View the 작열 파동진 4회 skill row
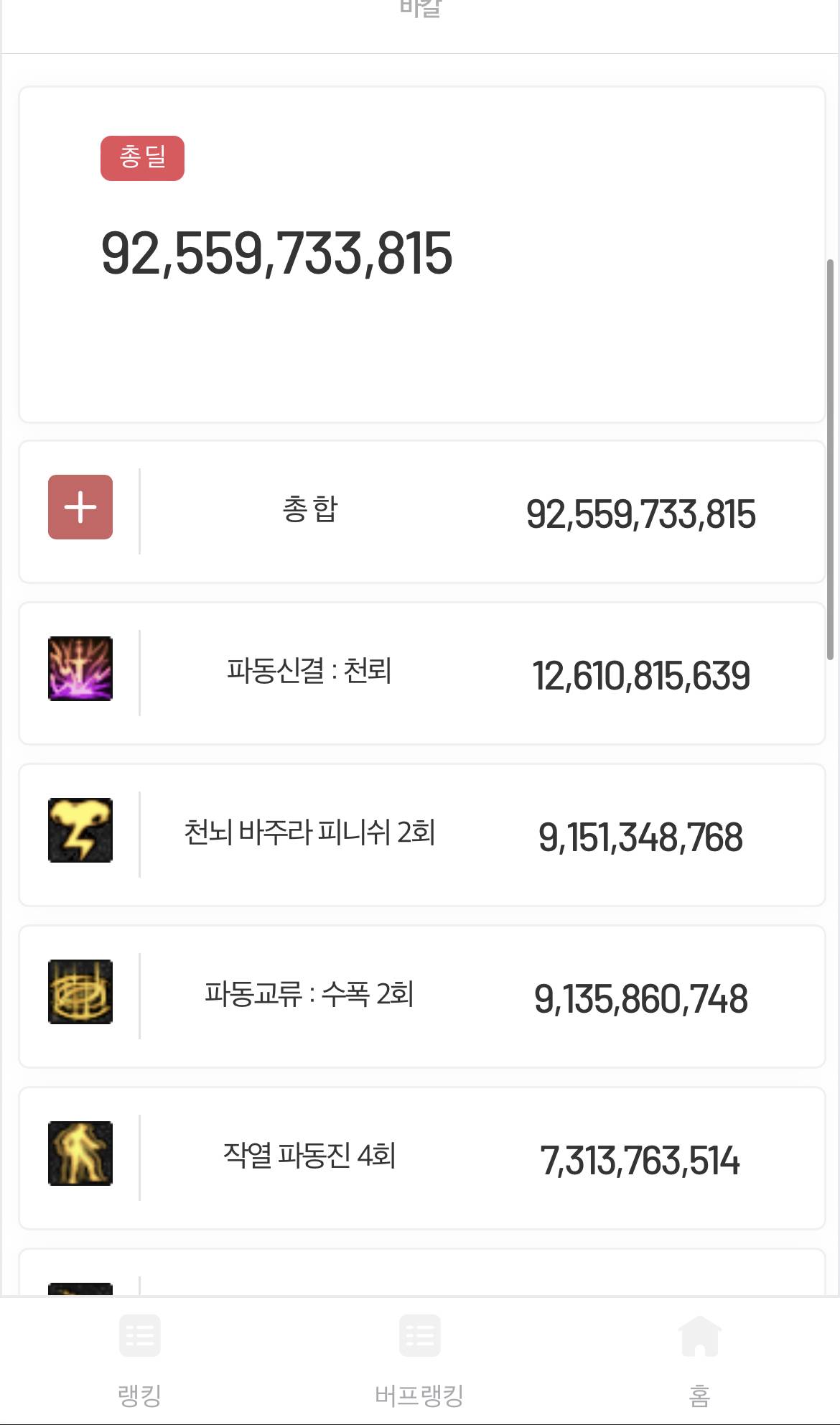 point(422,1159)
